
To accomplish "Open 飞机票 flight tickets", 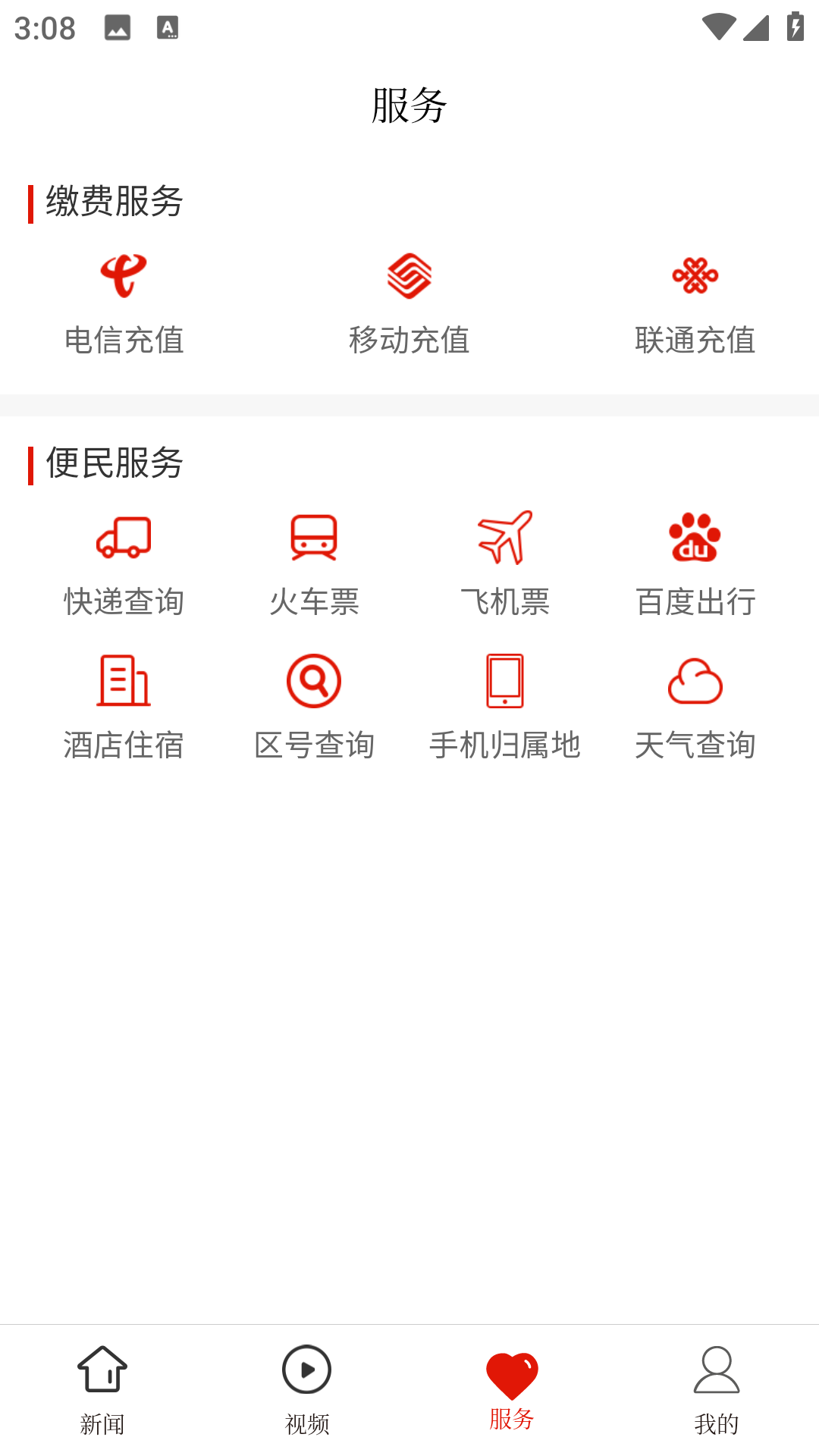I will (505, 565).
